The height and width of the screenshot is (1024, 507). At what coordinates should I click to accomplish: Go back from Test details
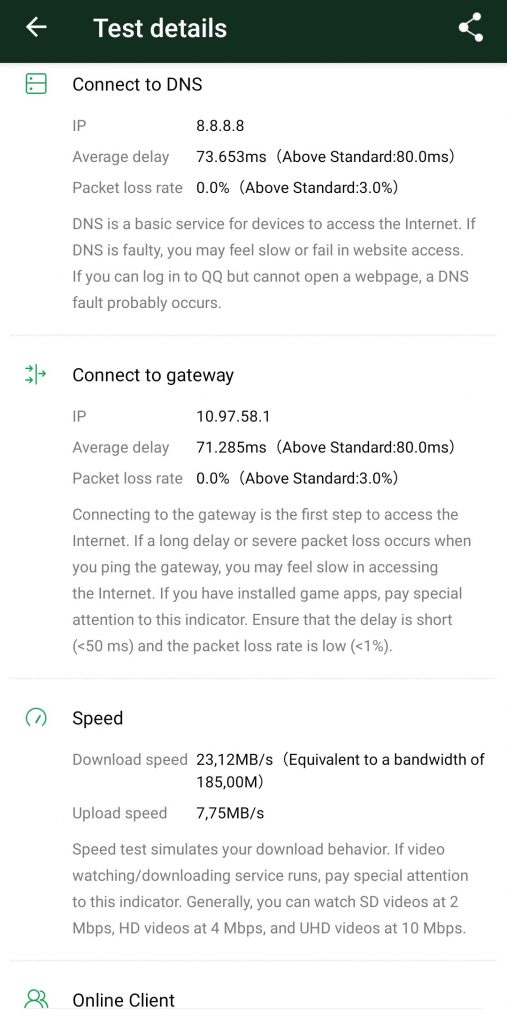pyautogui.click(x=36, y=27)
